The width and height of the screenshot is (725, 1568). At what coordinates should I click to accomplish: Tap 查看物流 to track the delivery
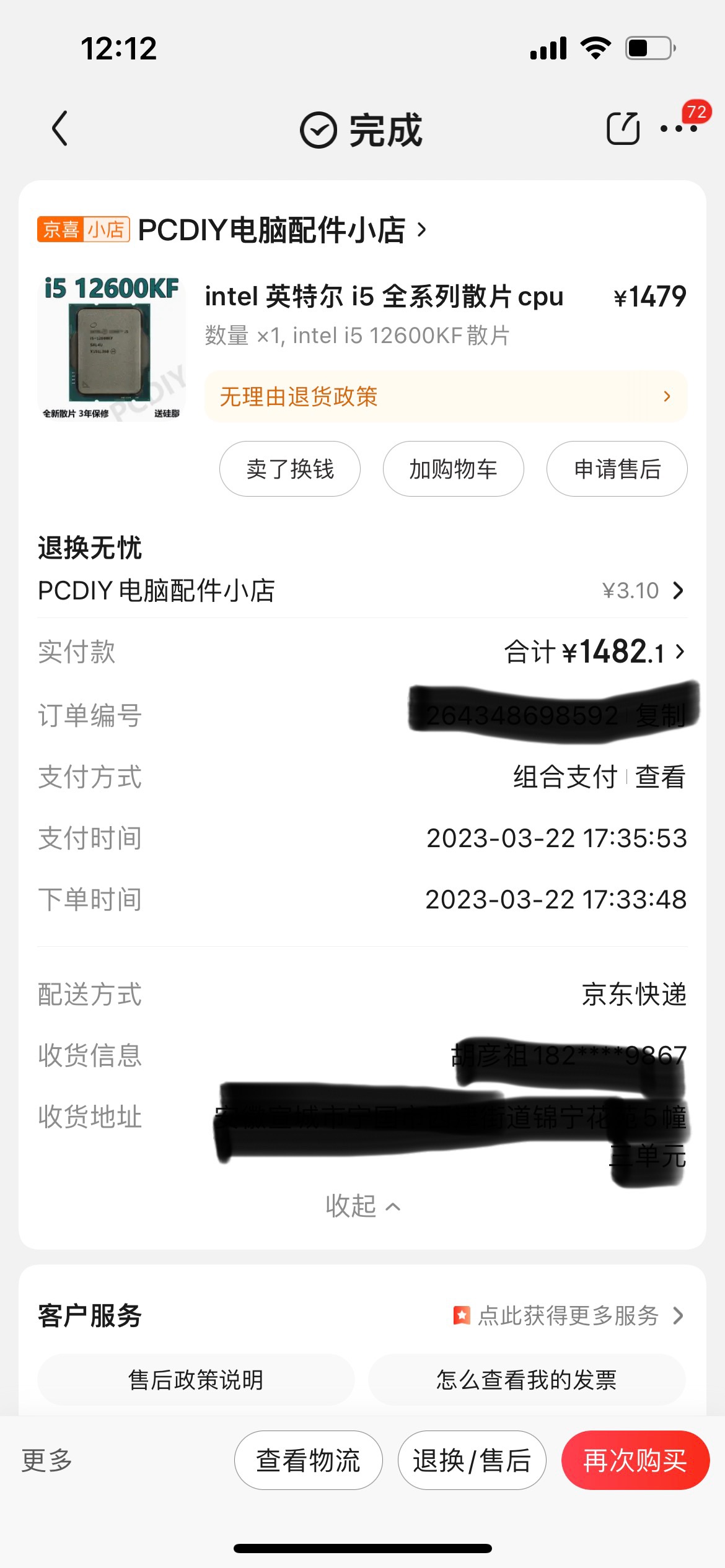pyautogui.click(x=308, y=1460)
